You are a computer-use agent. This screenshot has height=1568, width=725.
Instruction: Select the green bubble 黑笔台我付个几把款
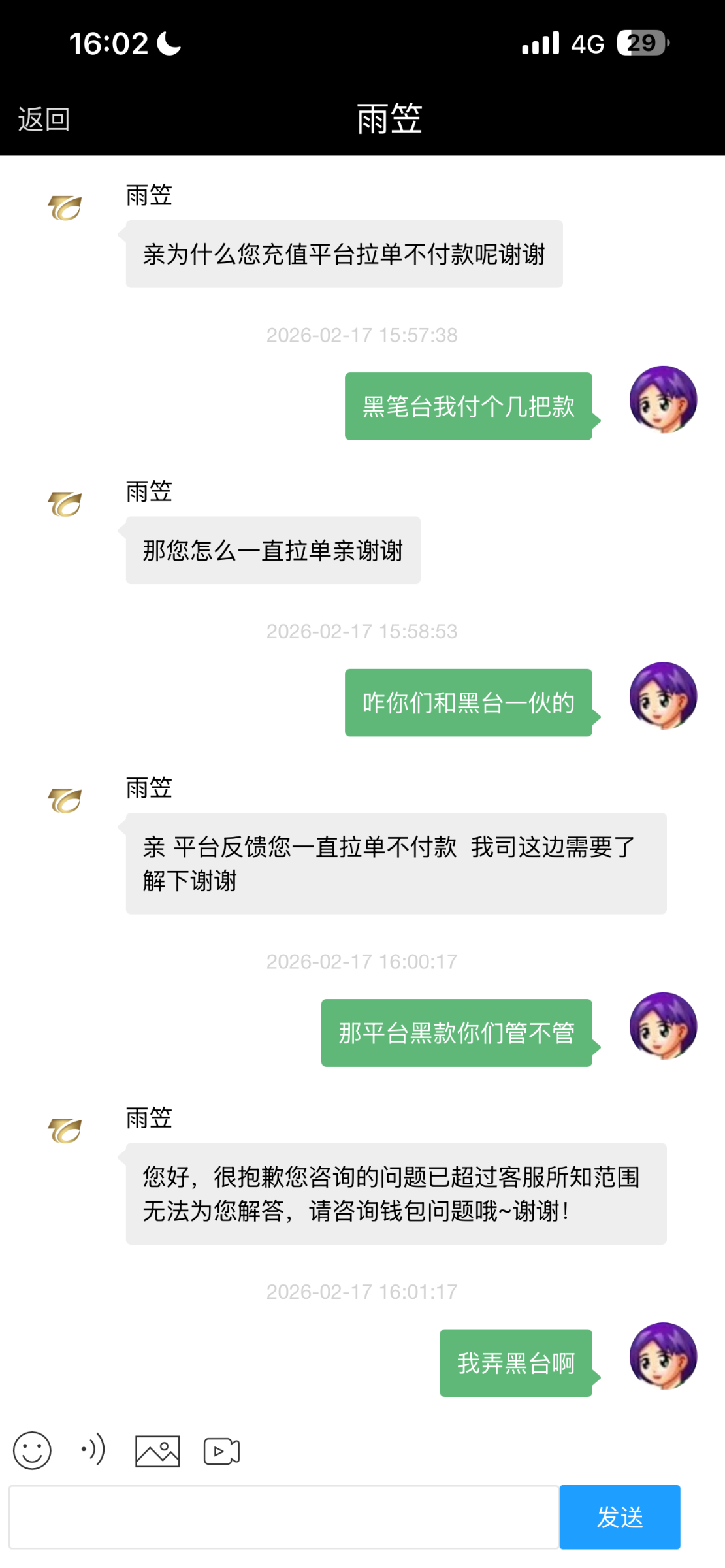pos(468,406)
